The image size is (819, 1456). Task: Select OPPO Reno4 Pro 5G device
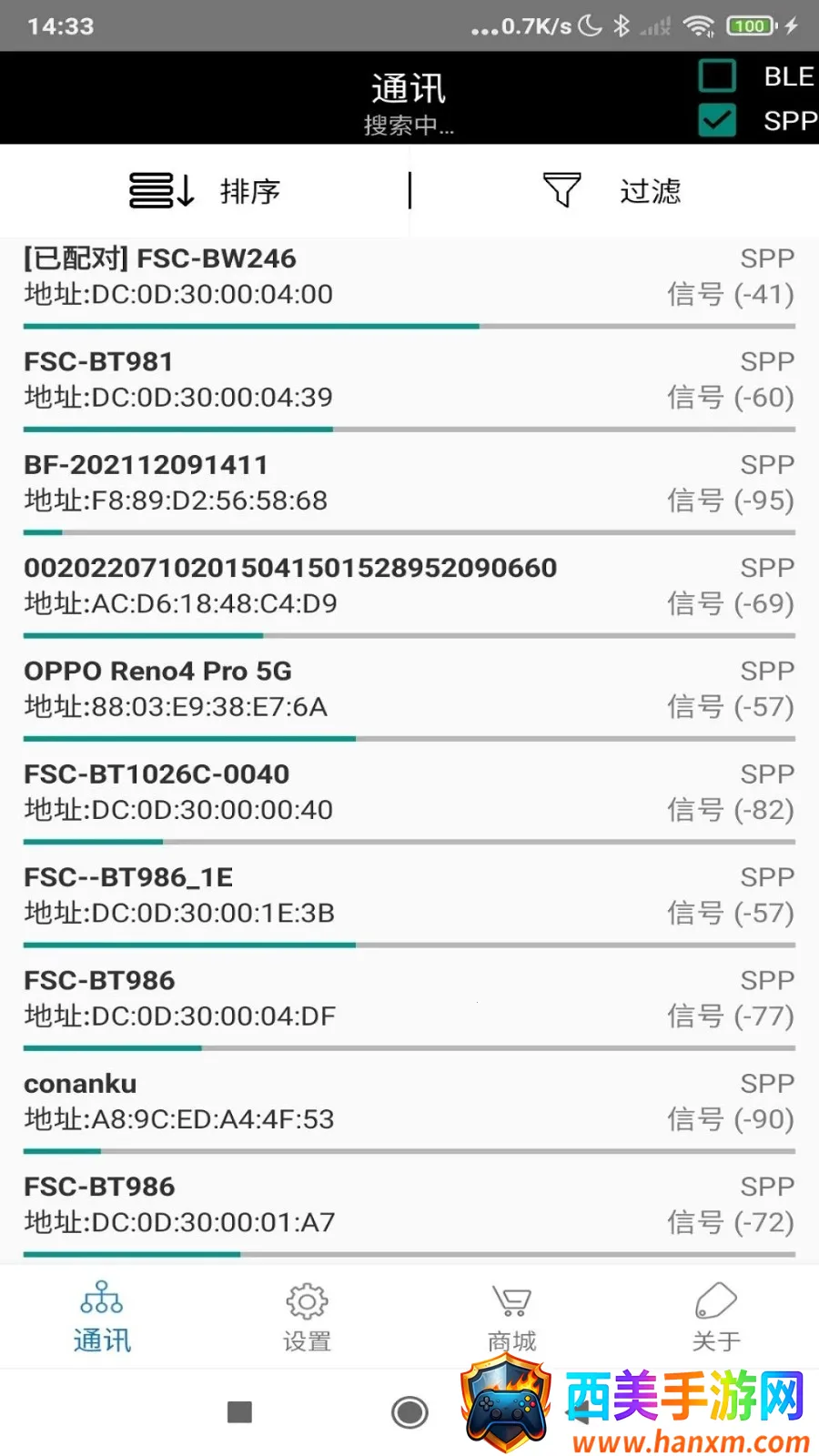click(x=409, y=690)
